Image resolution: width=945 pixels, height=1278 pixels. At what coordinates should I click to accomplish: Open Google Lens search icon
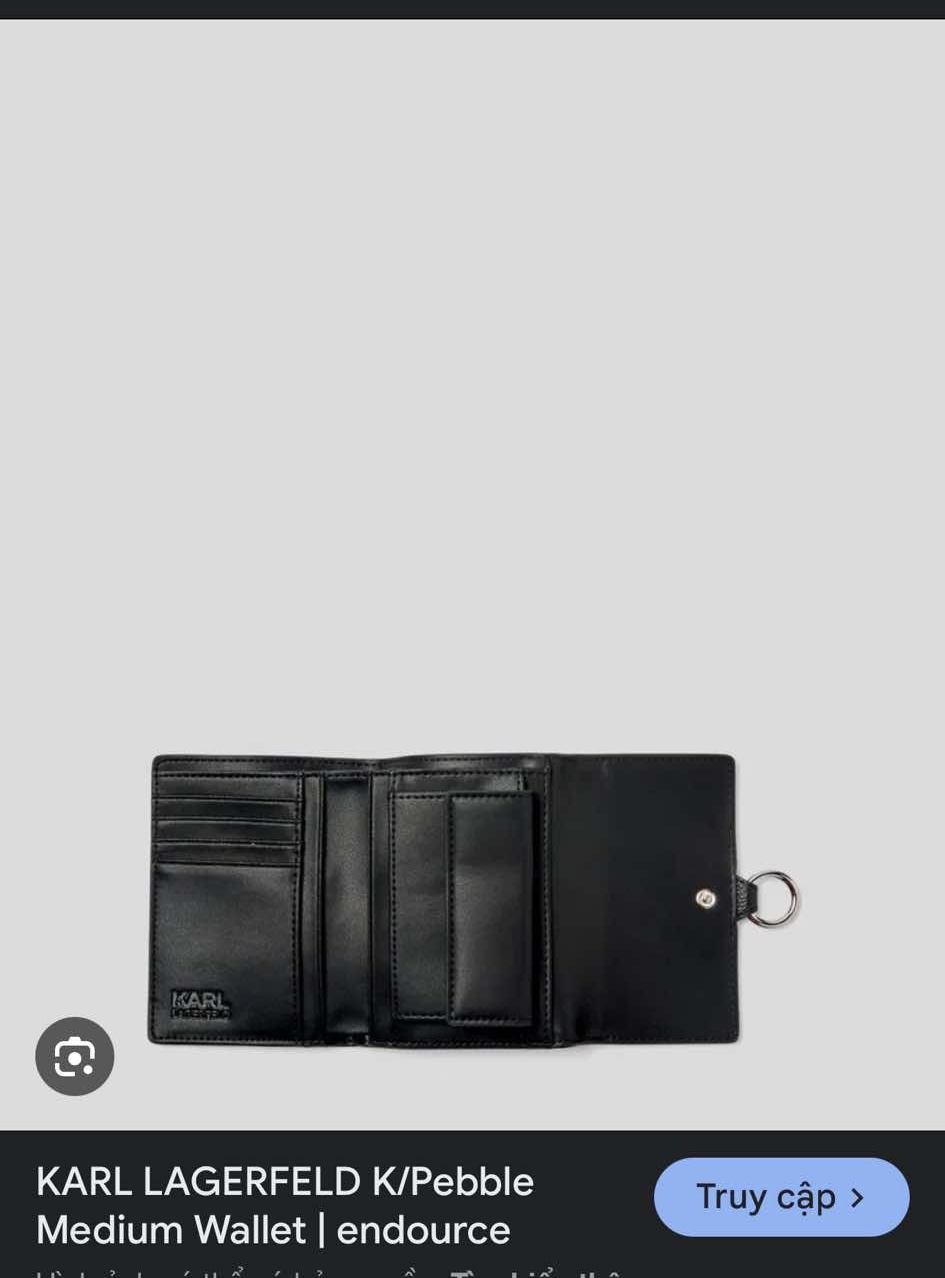[75, 1056]
